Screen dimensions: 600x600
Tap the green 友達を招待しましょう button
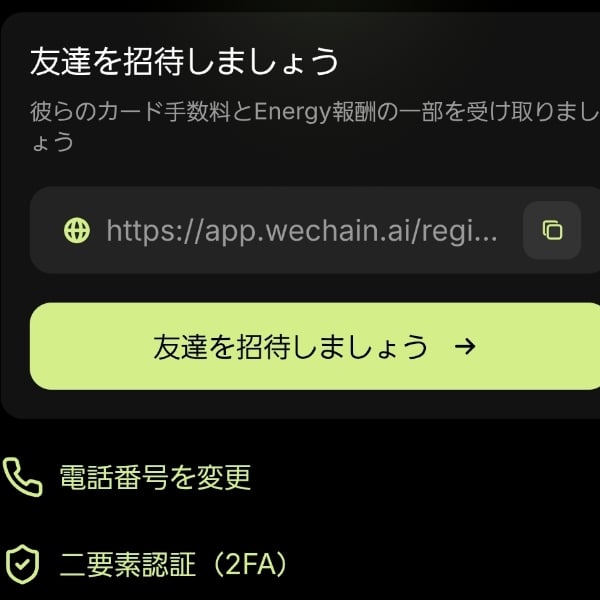(314, 347)
